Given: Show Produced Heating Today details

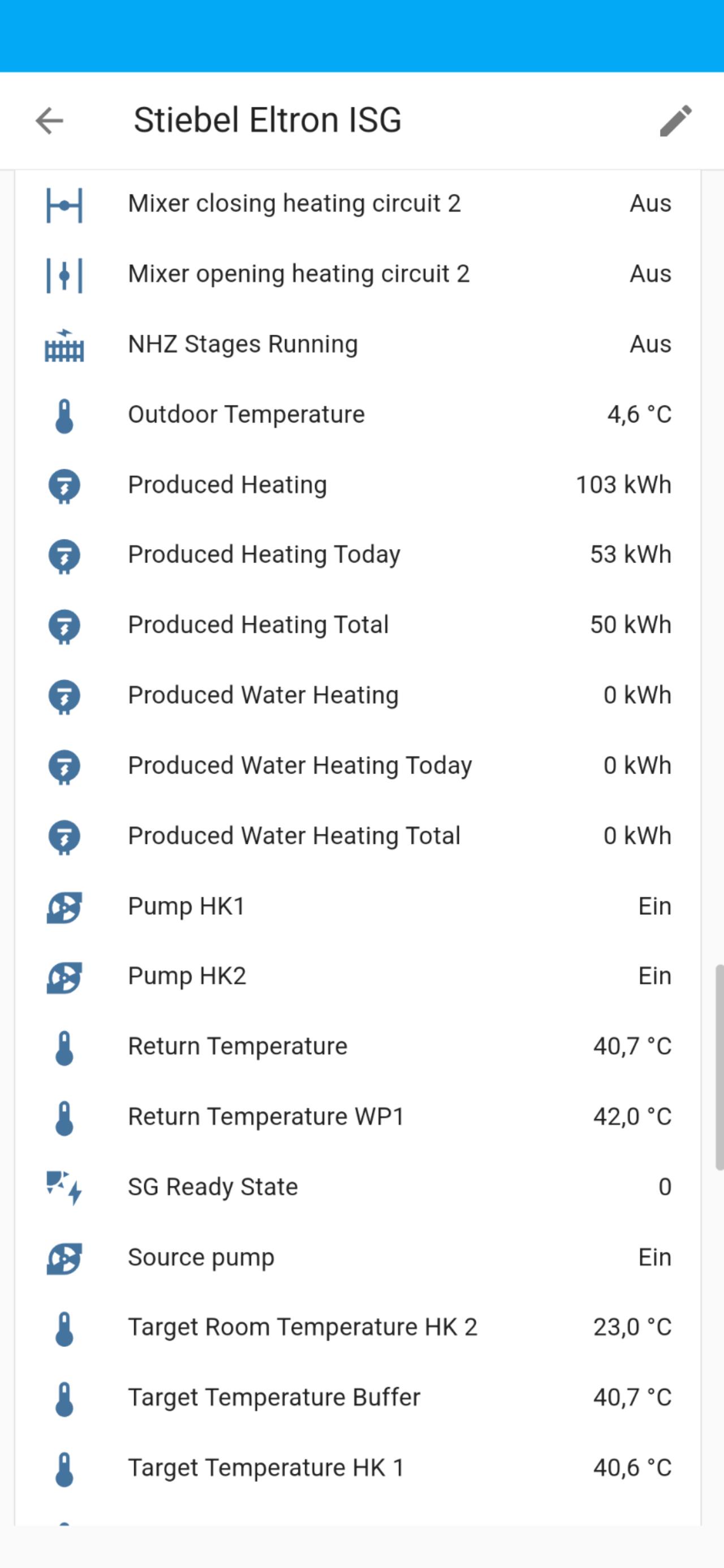Looking at the screenshot, I should [x=358, y=555].
